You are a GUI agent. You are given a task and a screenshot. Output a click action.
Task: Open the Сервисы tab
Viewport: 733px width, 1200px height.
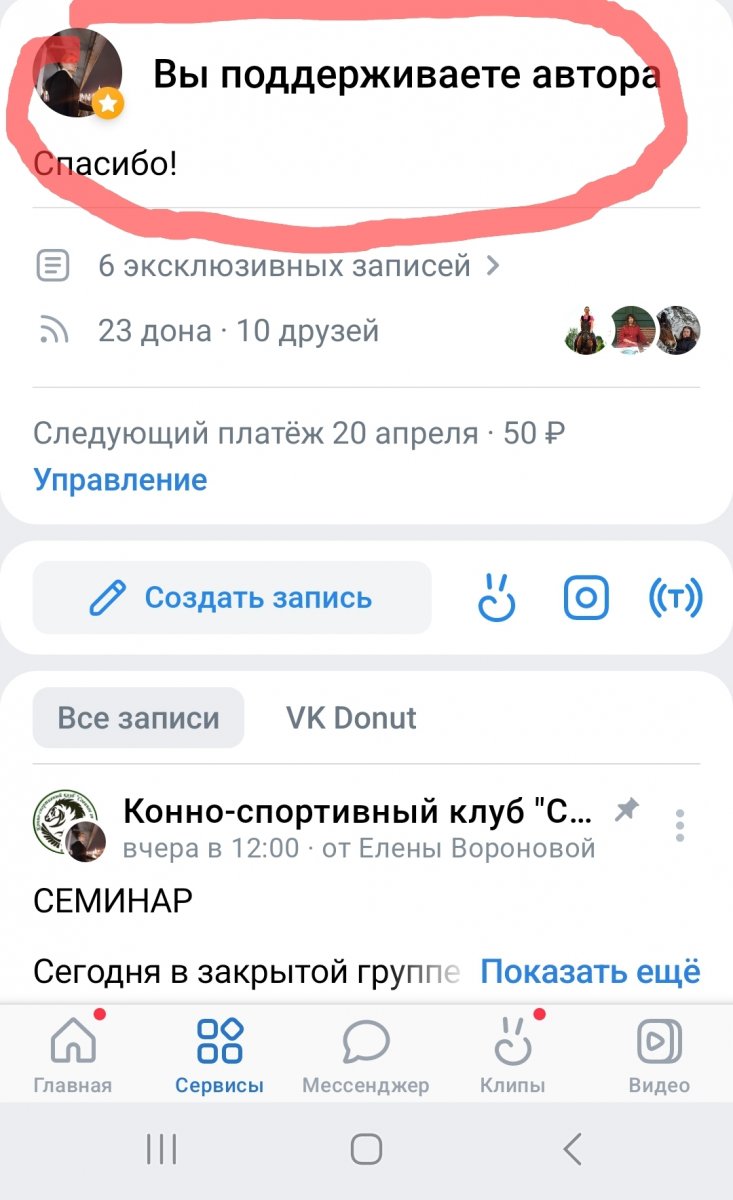click(x=219, y=1055)
